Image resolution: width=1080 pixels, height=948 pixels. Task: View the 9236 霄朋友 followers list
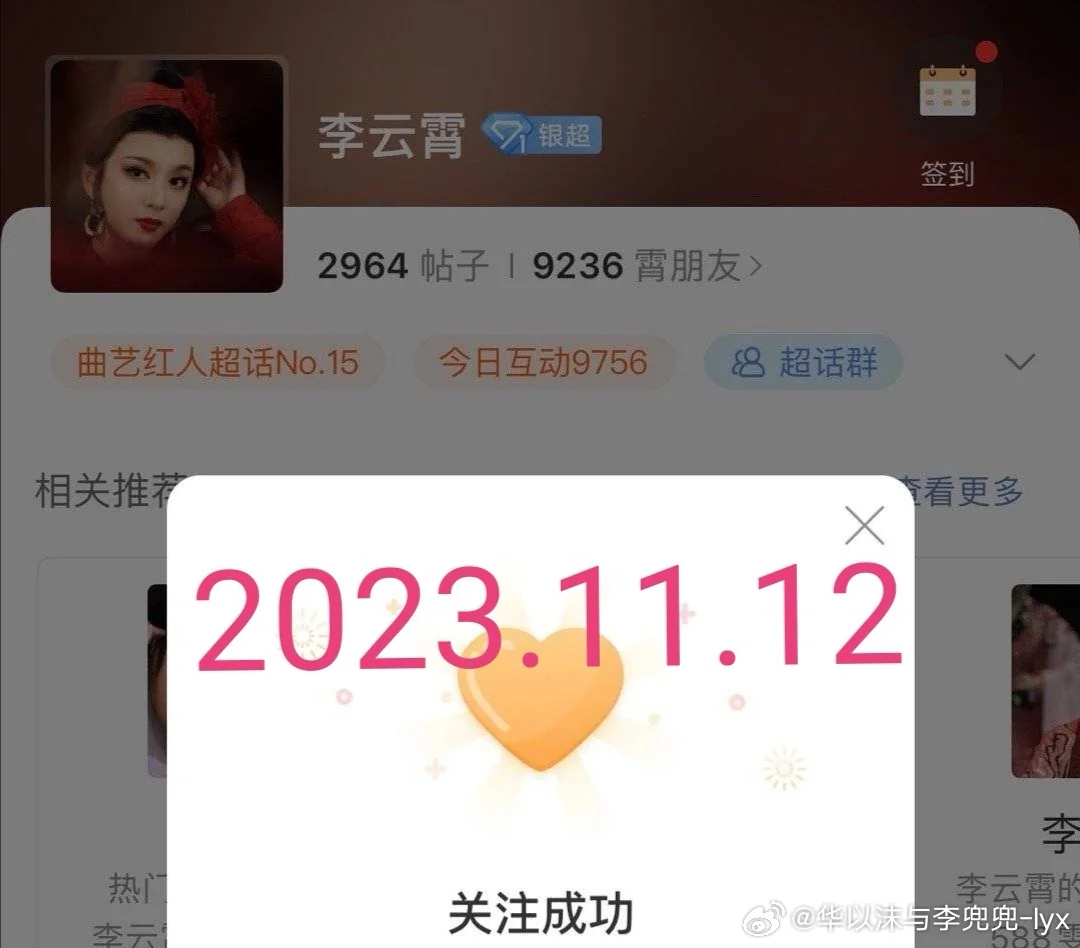coord(646,266)
